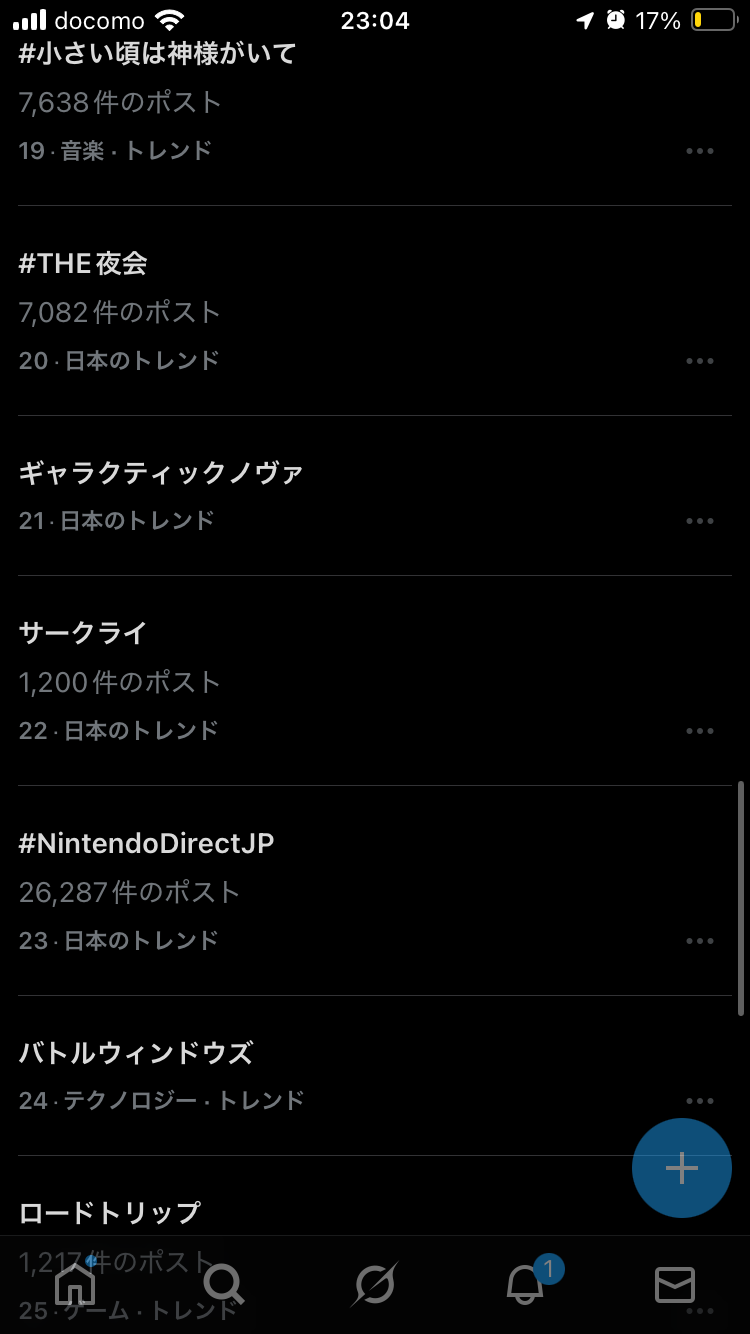Open more options for #THE夜会
Viewport: 750px width, 1334px height.
tap(700, 361)
